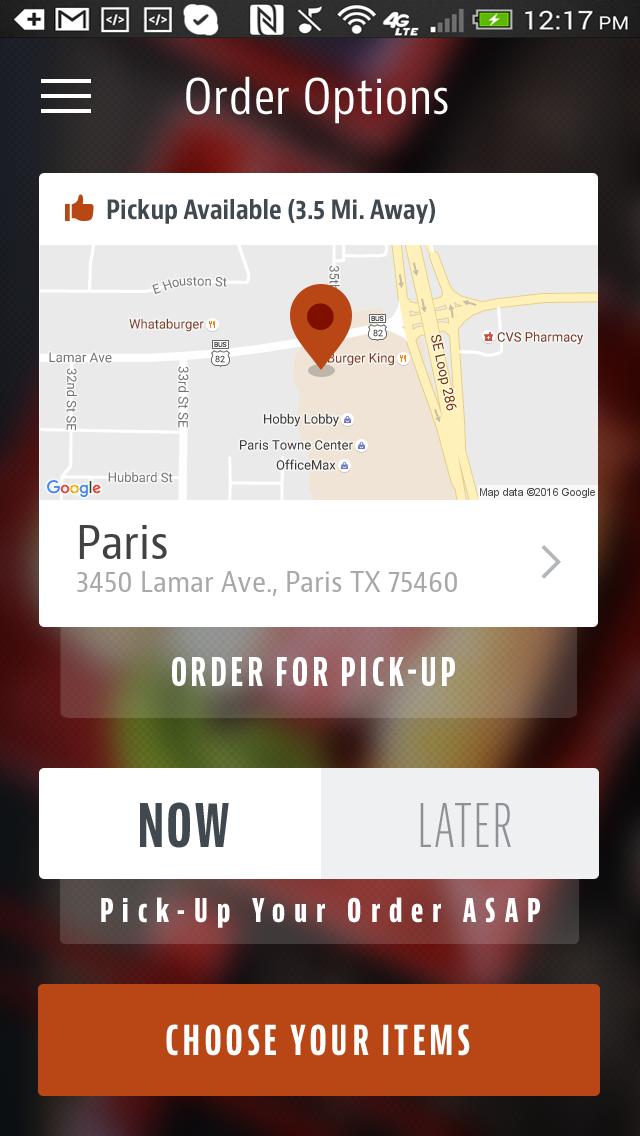Tap the CHOOSE YOUR ITEMS button
Viewport: 640px width, 1136px height.
pos(318,1040)
